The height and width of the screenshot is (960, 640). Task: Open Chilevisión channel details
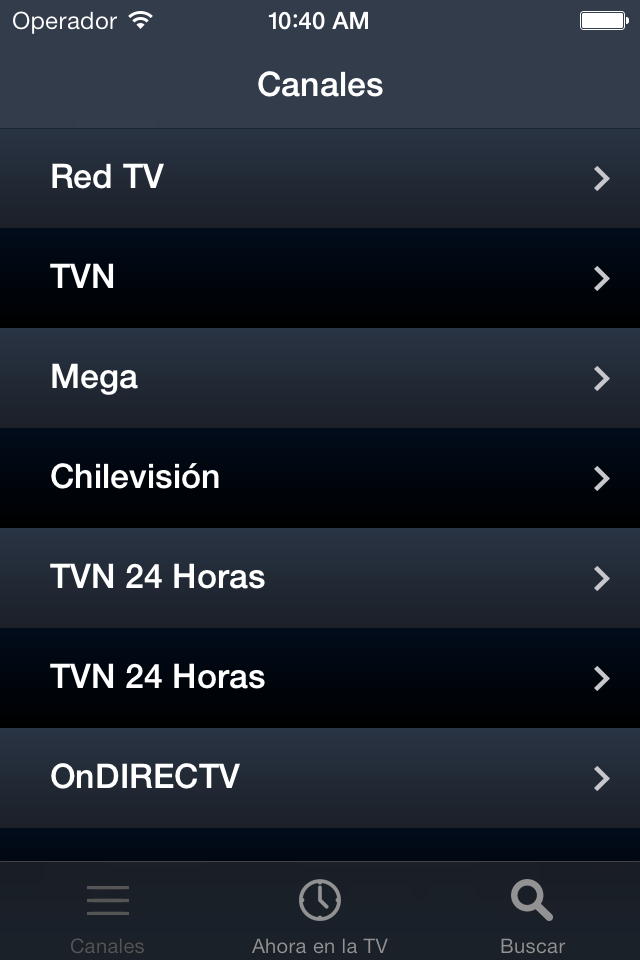320,478
